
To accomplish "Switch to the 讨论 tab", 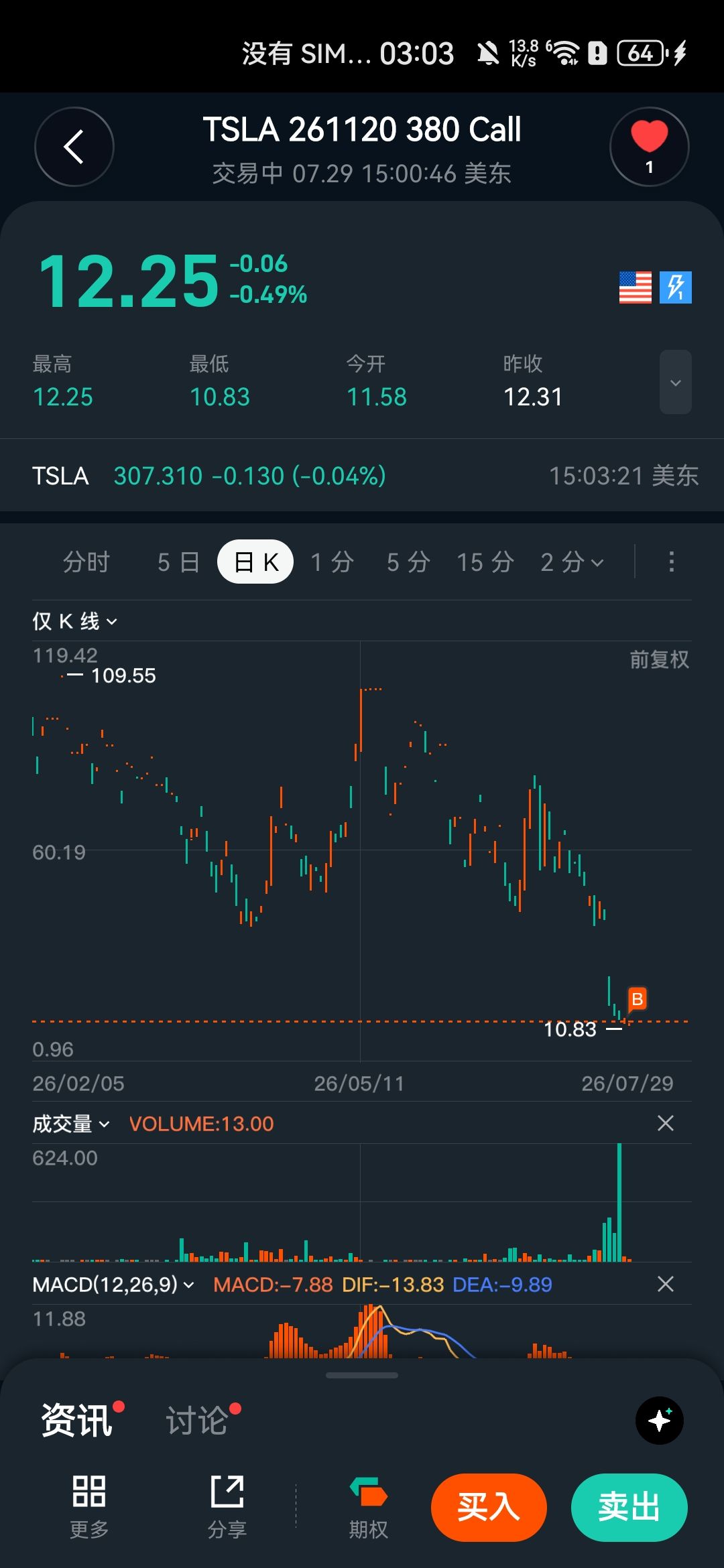I will click(198, 1421).
